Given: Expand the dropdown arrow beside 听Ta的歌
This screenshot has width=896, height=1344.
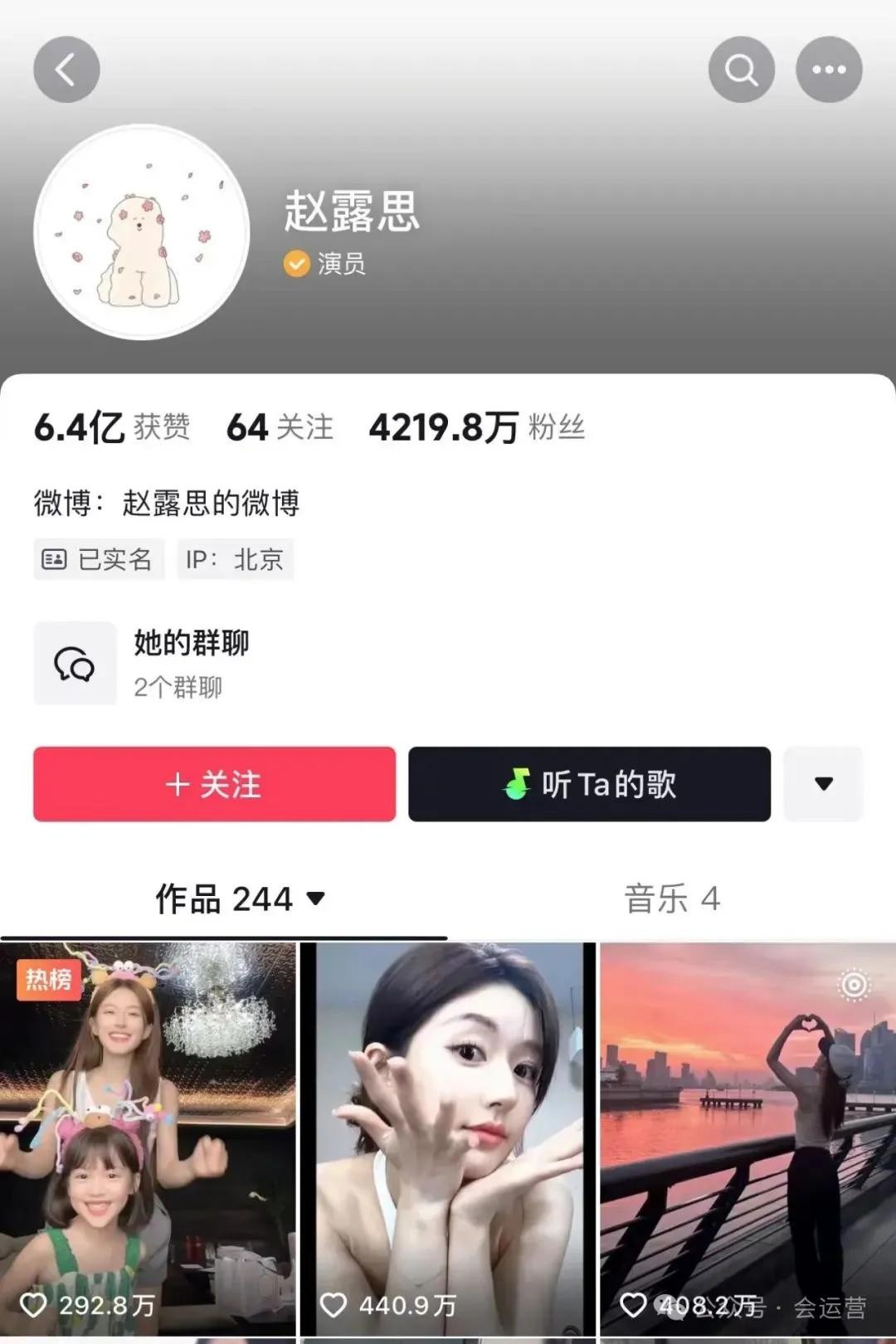Looking at the screenshot, I should 823,784.
